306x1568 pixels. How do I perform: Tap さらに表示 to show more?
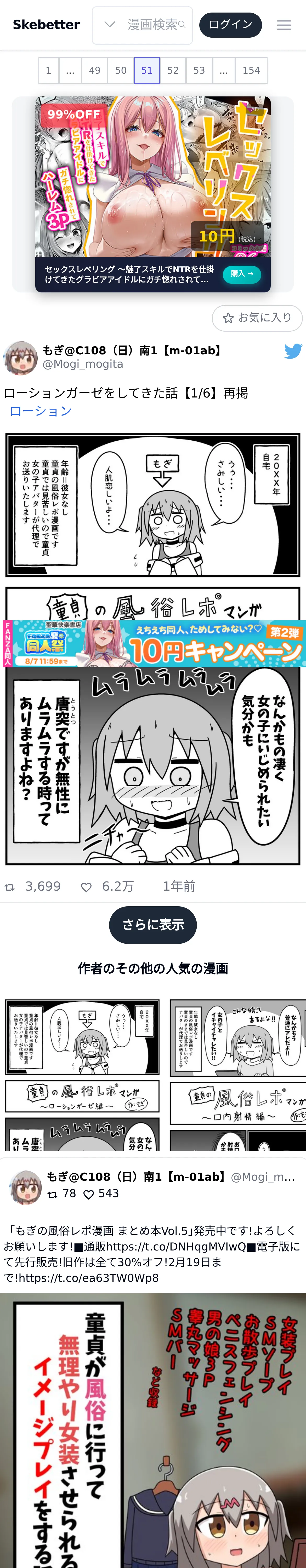point(153,925)
